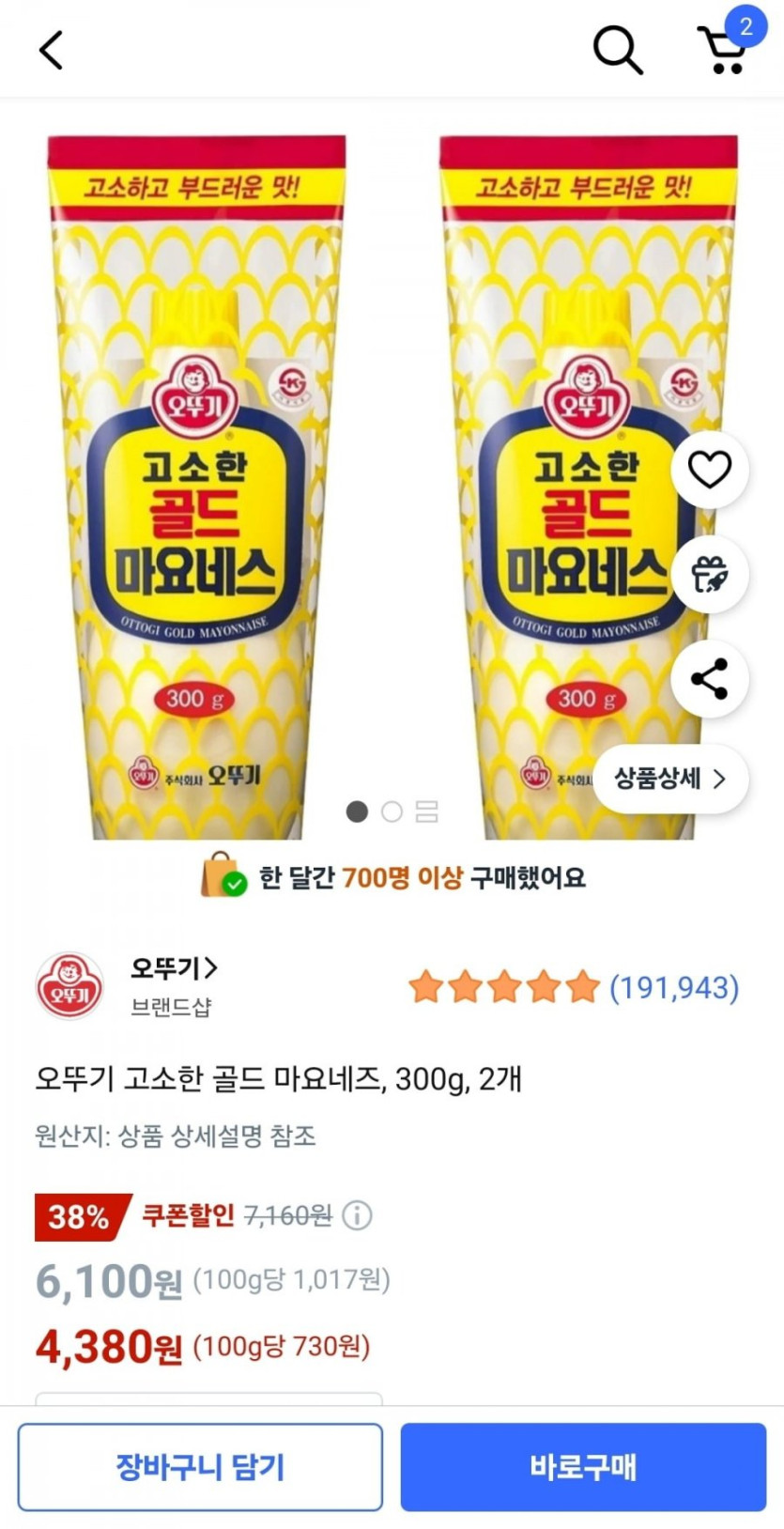
Task: Open image list view indicator
Action: point(427,811)
